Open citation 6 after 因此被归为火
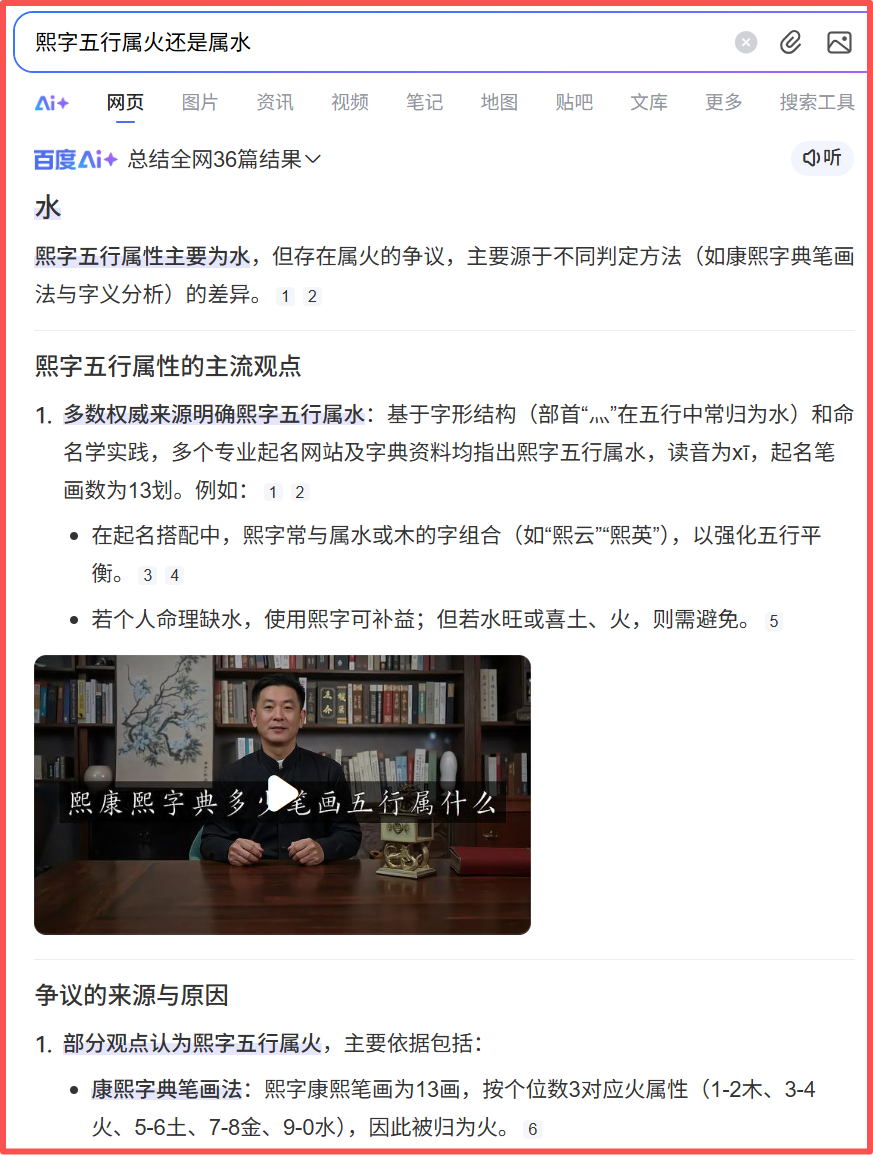Screen dimensions: 873x1155 point(533,1129)
